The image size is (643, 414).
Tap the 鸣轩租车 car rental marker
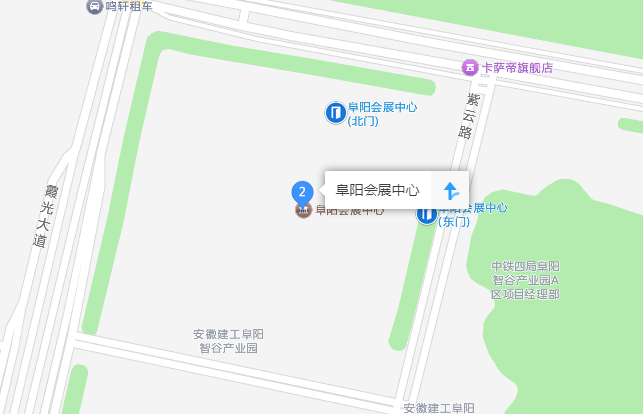coord(94,6)
